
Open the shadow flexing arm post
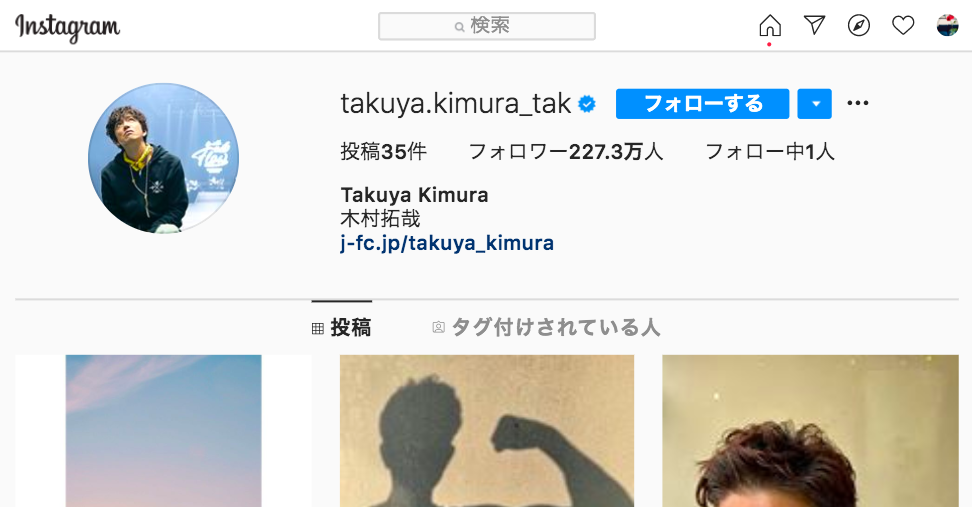coord(487,430)
